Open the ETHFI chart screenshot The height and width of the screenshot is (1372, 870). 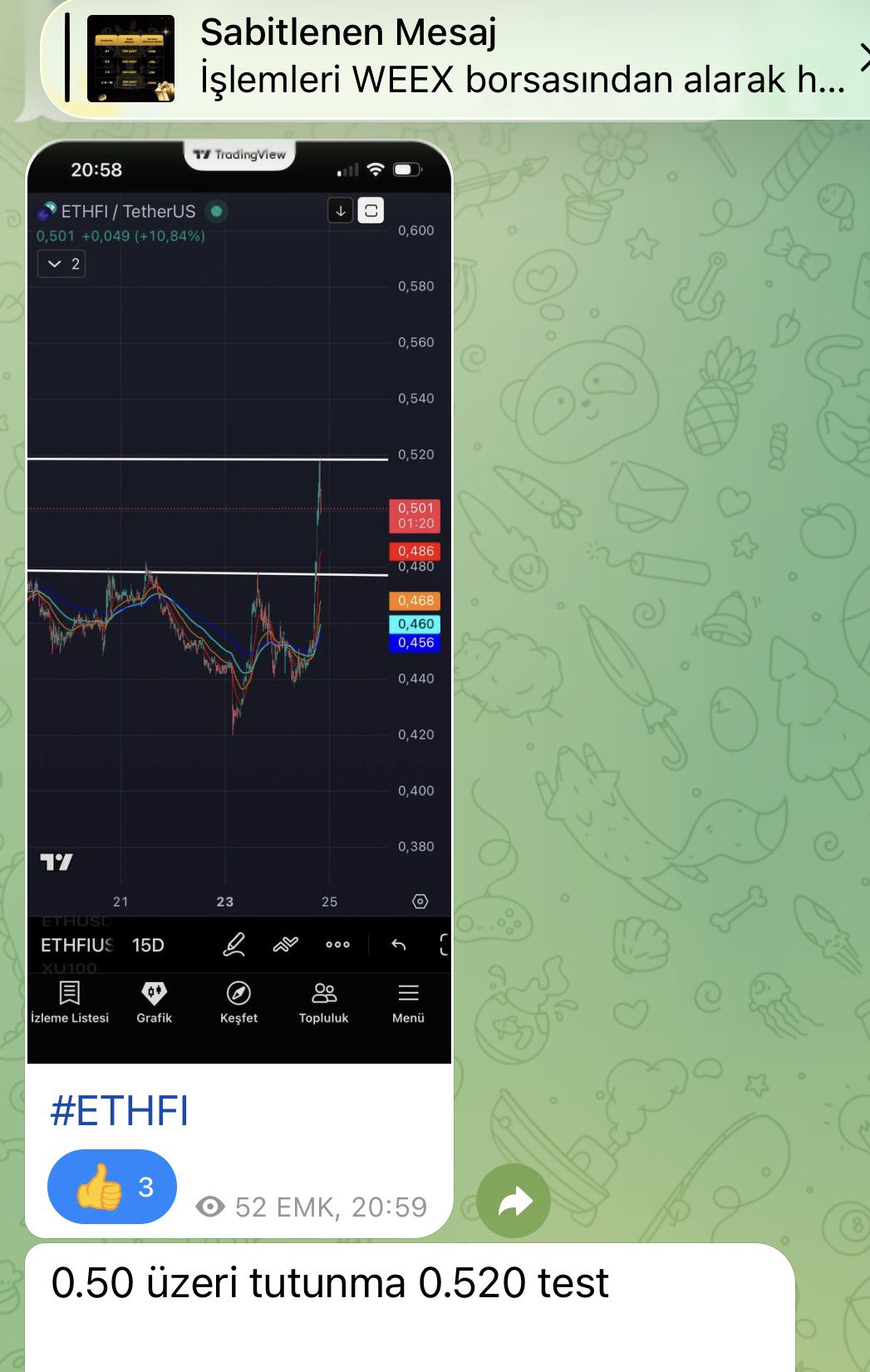(x=239, y=598)
